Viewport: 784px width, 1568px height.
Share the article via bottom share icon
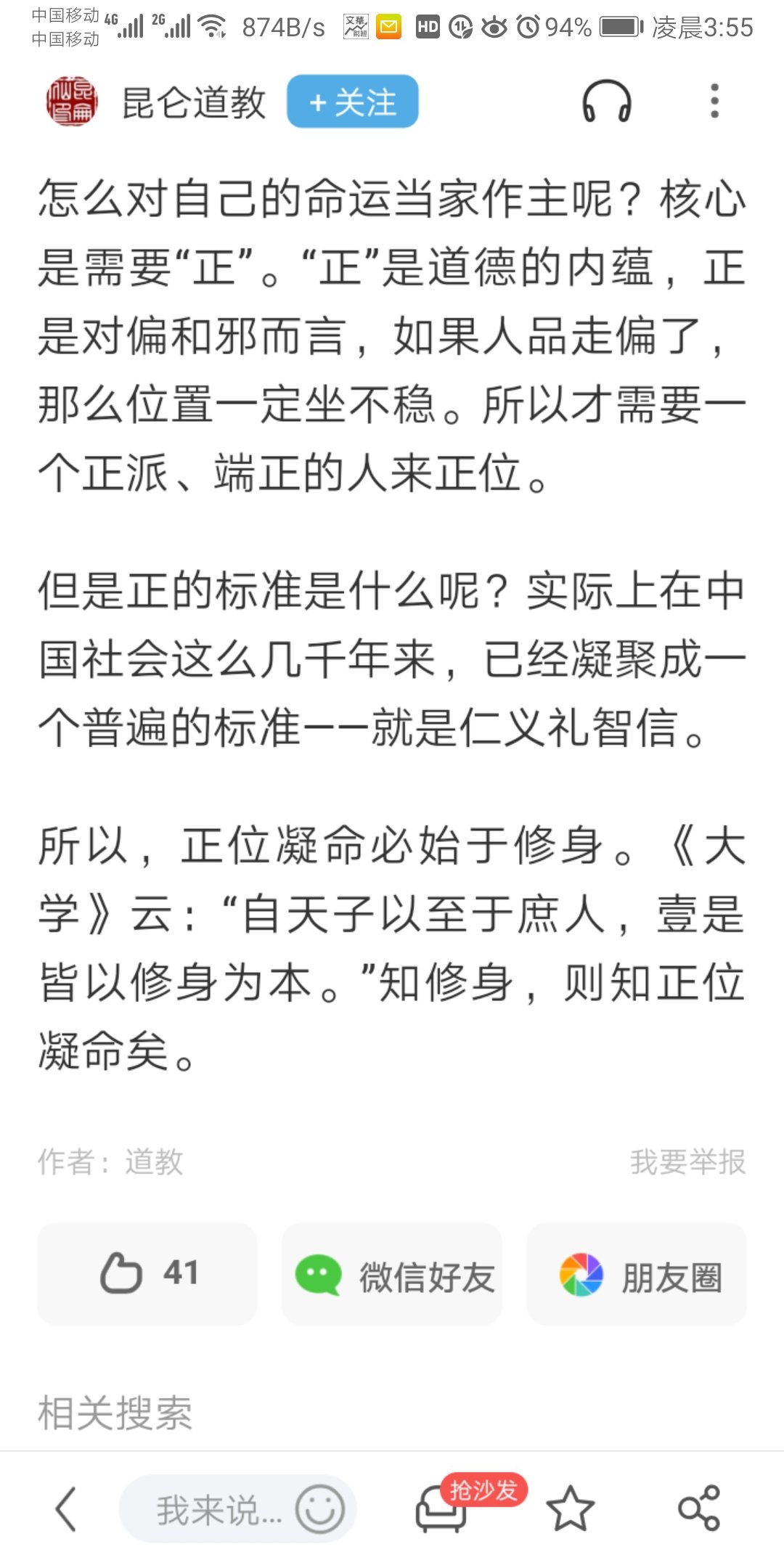pos(698,1509)
